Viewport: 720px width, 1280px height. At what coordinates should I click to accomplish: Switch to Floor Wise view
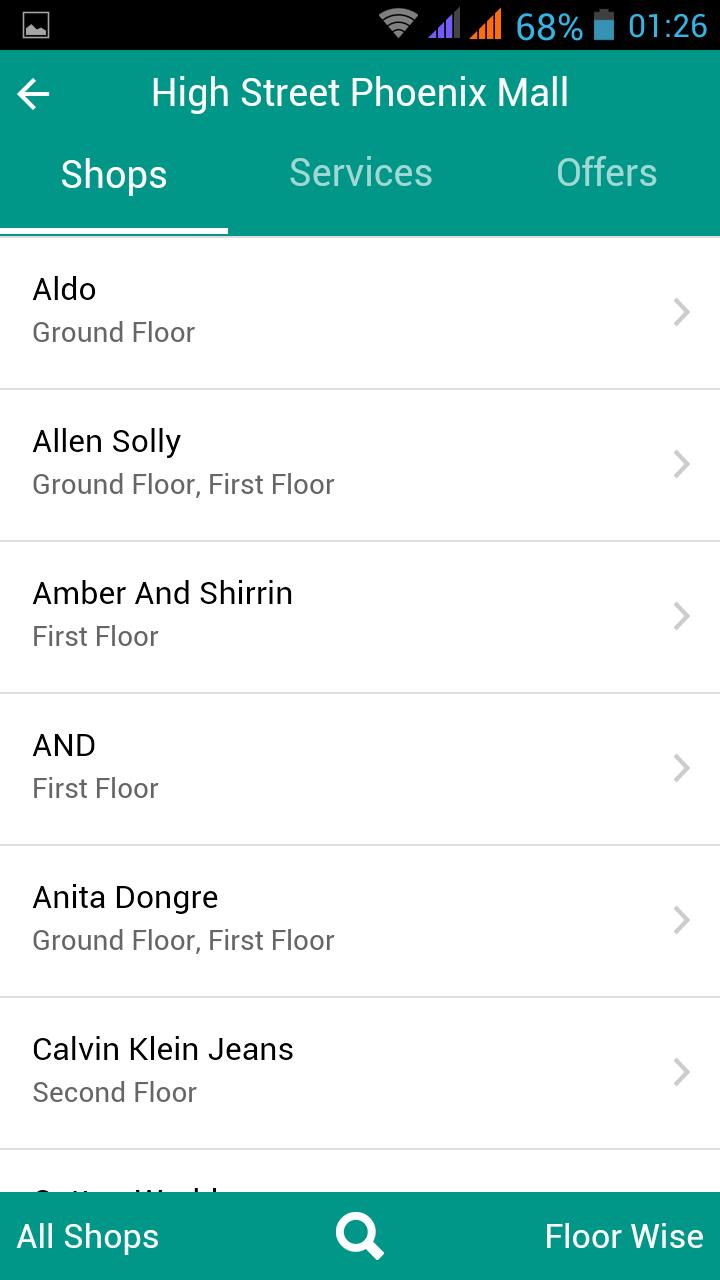click(623, 1237)
